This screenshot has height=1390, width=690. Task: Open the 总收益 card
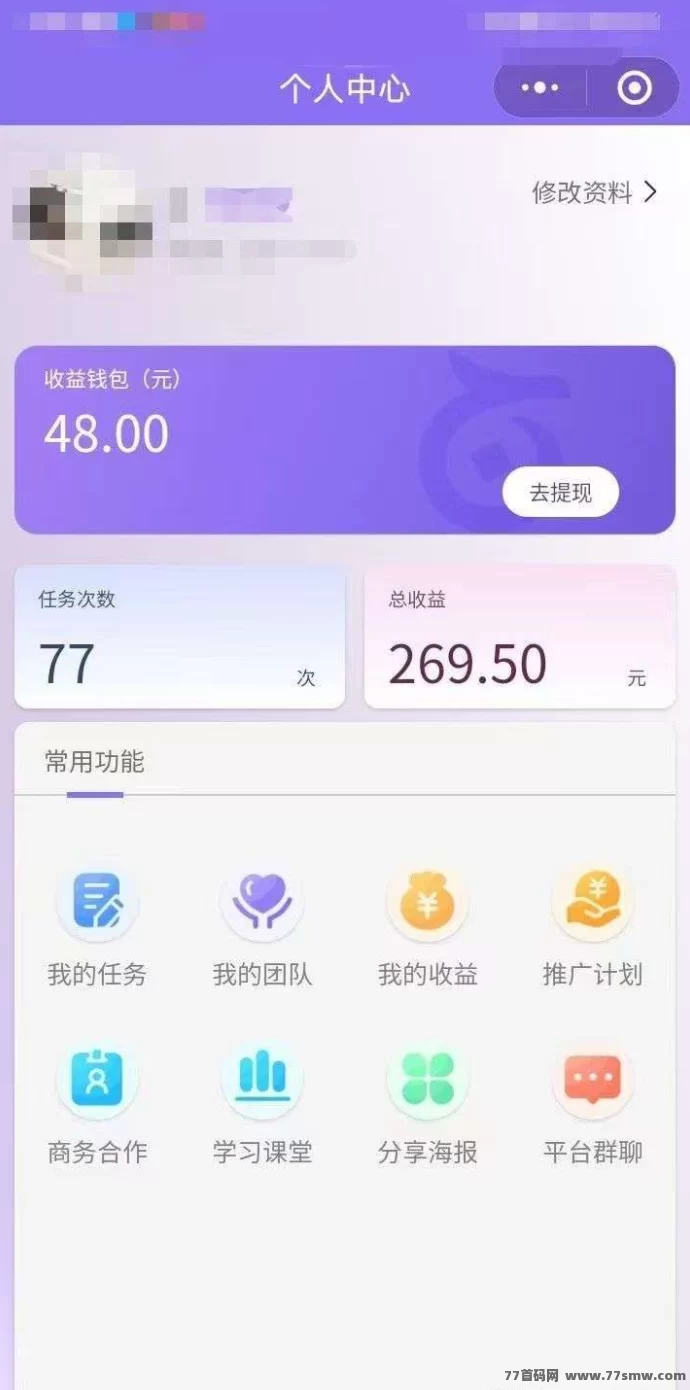519,637
